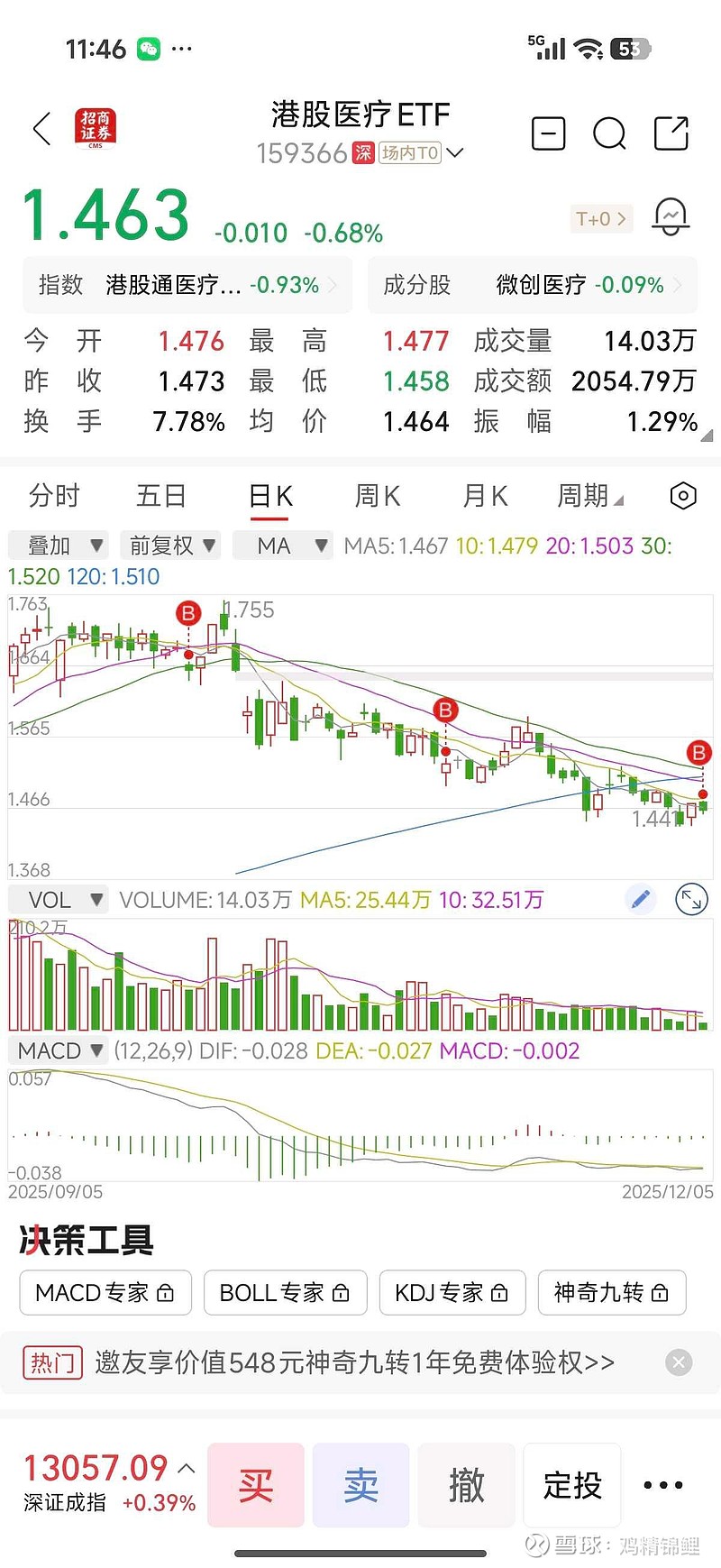Open the 叠加 overlay dropdown
The height and width of the screenshot is (1568, 721).
tap(57, 545)
